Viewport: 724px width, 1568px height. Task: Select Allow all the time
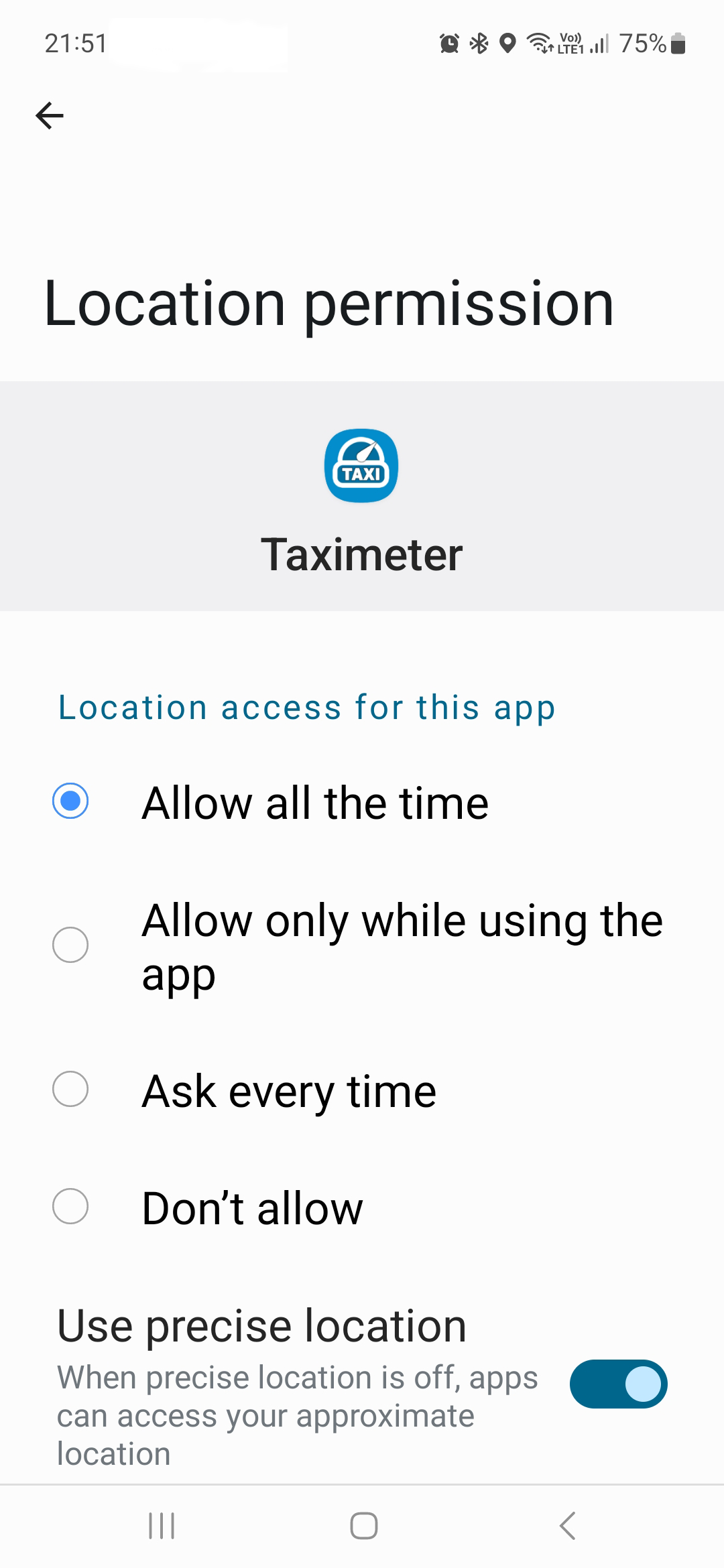coord(70,801)
